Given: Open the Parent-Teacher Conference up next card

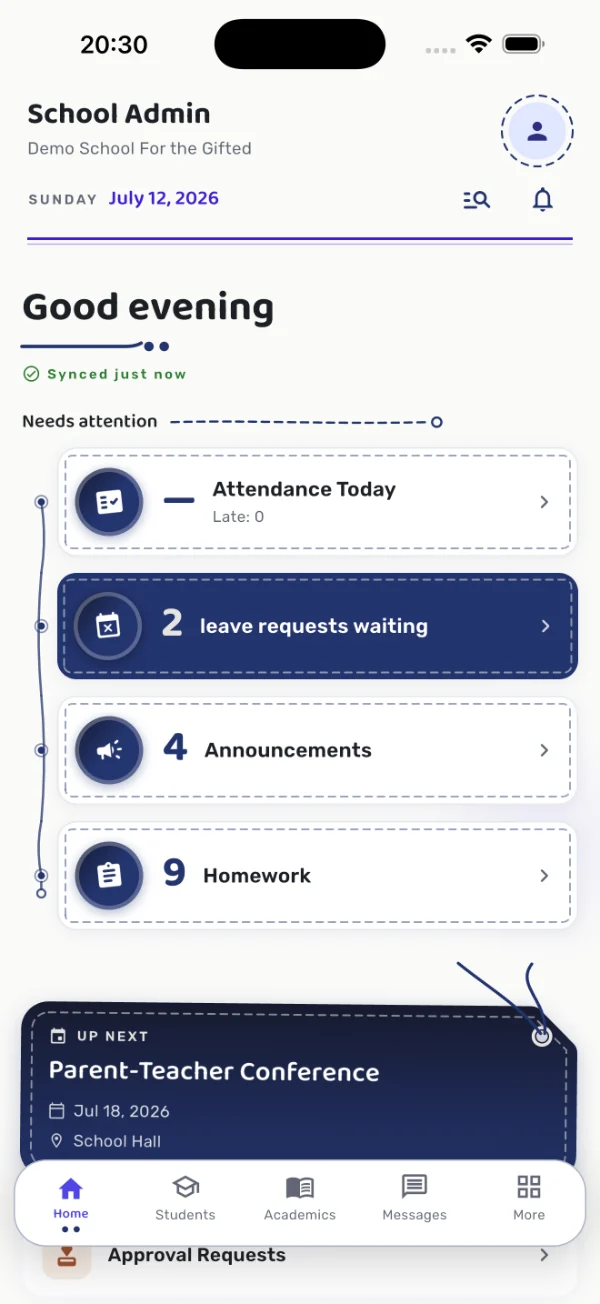Looking at the screenshot, I should (299, 1084).
